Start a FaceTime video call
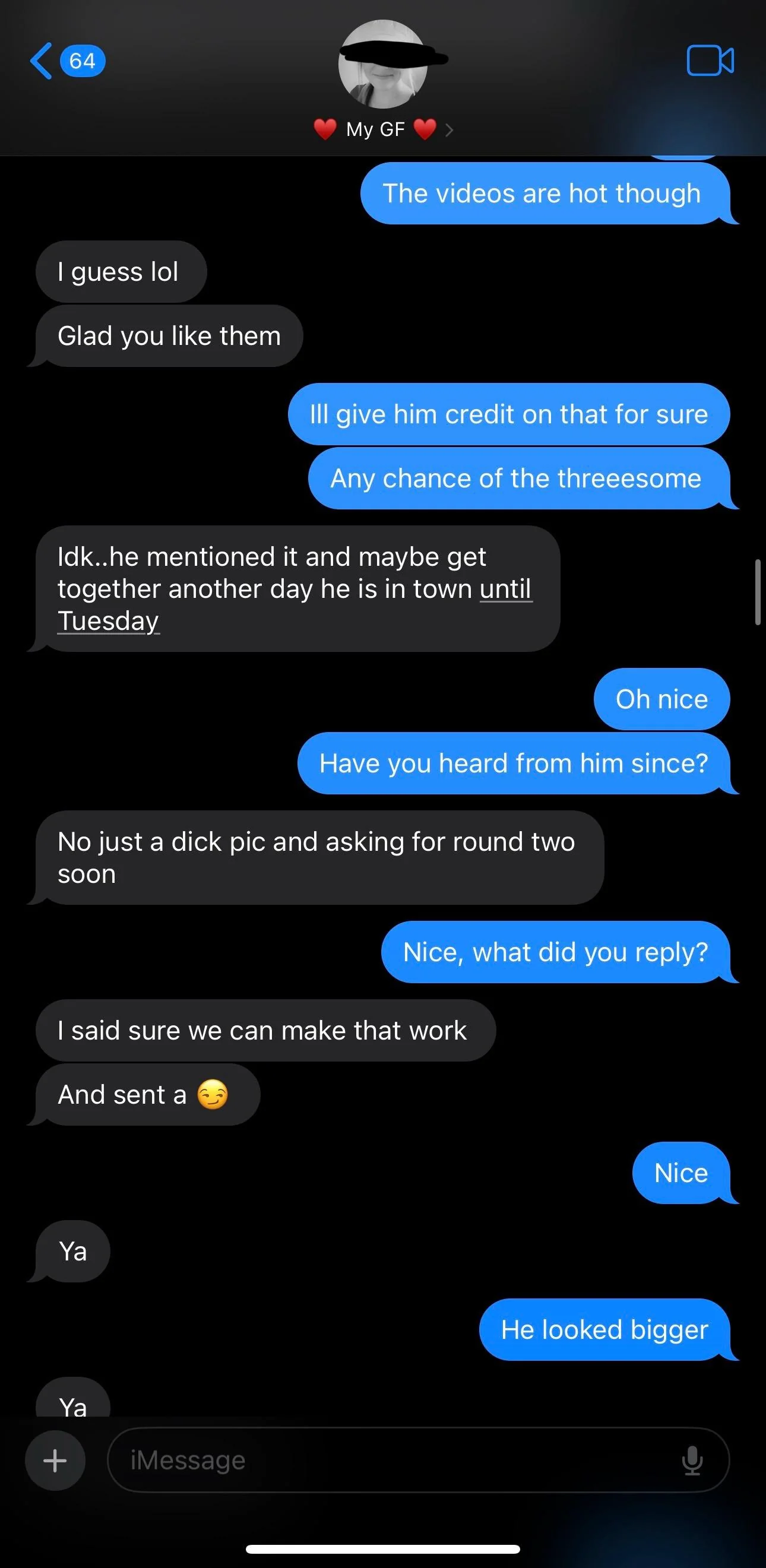This screenshot has width=766, height=1568. point(710,61)
